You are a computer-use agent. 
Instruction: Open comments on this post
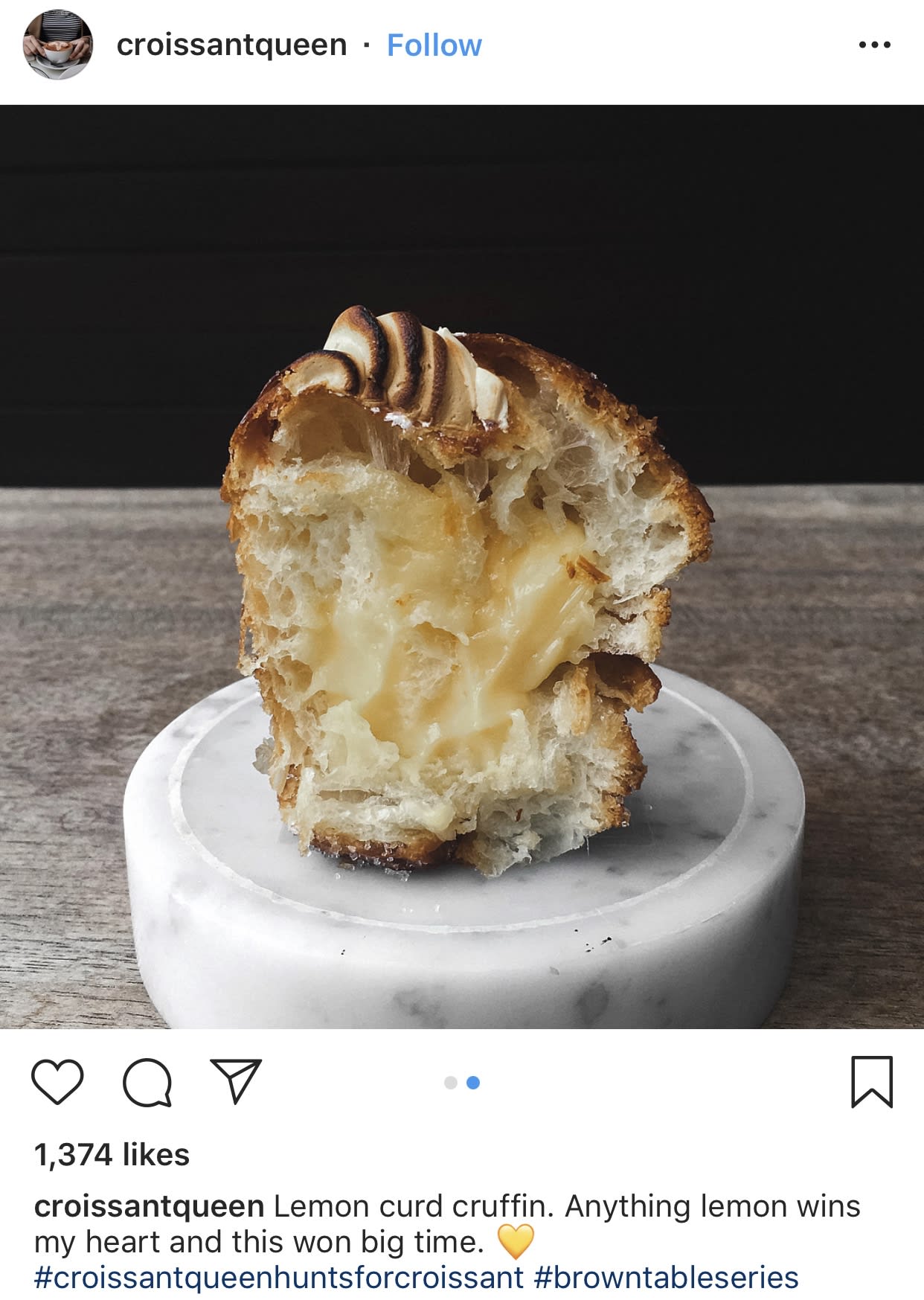147,1082
